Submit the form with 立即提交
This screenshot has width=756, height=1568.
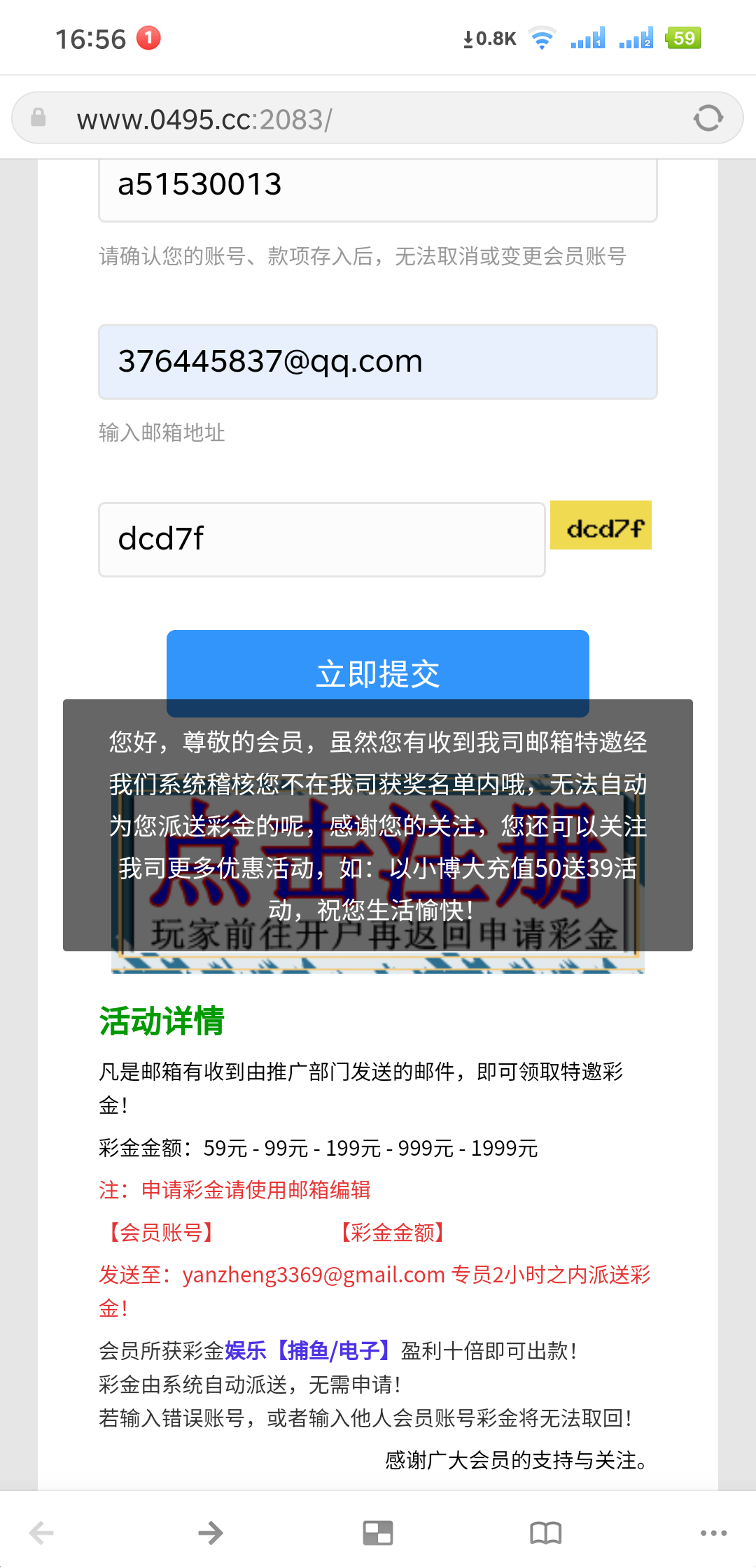[x=378, y=665]
